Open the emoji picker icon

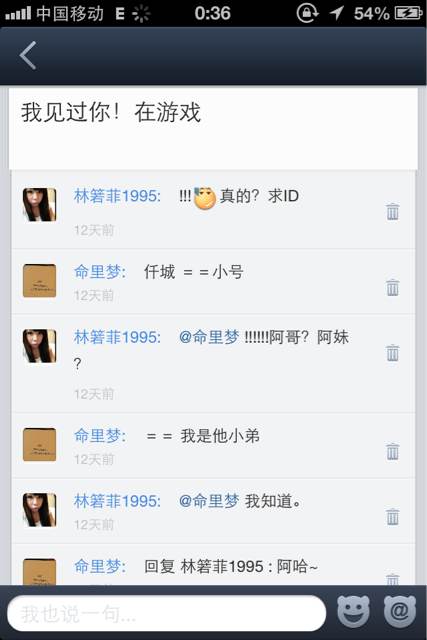click(x=354, y=611)
